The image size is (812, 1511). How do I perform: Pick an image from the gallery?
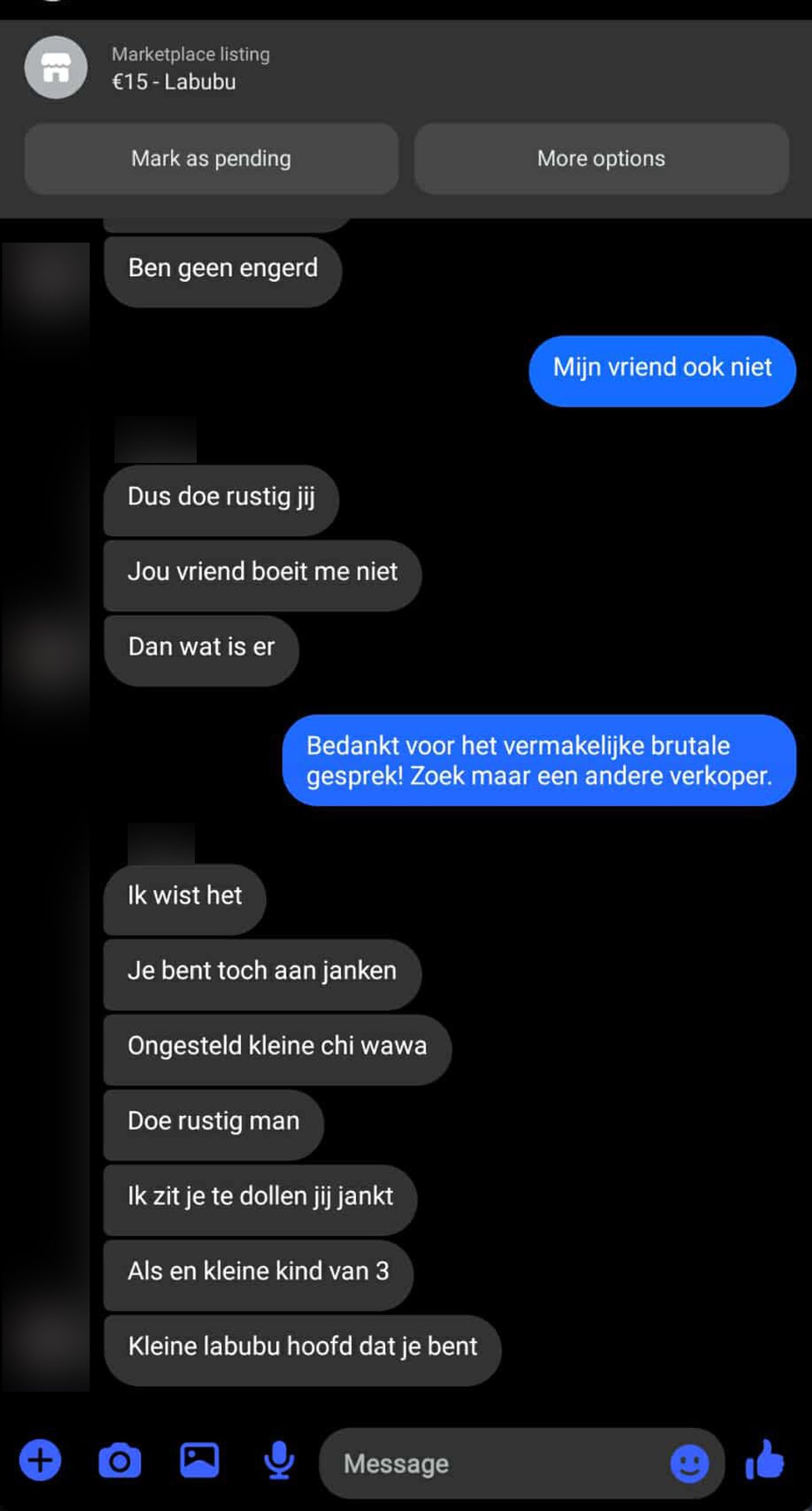click(x=199, y=1460)
